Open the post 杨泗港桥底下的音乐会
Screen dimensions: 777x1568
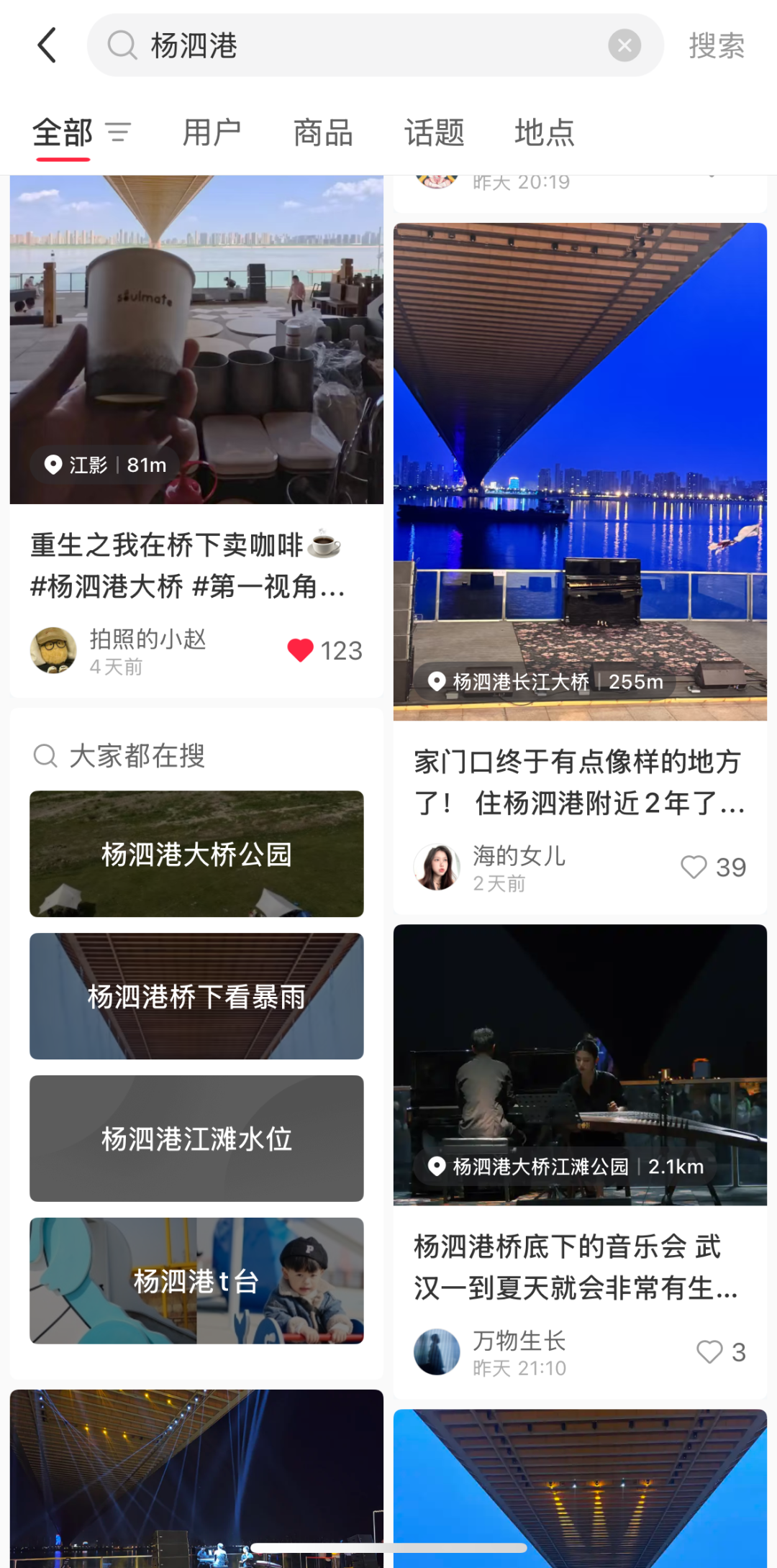(576, 1267)
